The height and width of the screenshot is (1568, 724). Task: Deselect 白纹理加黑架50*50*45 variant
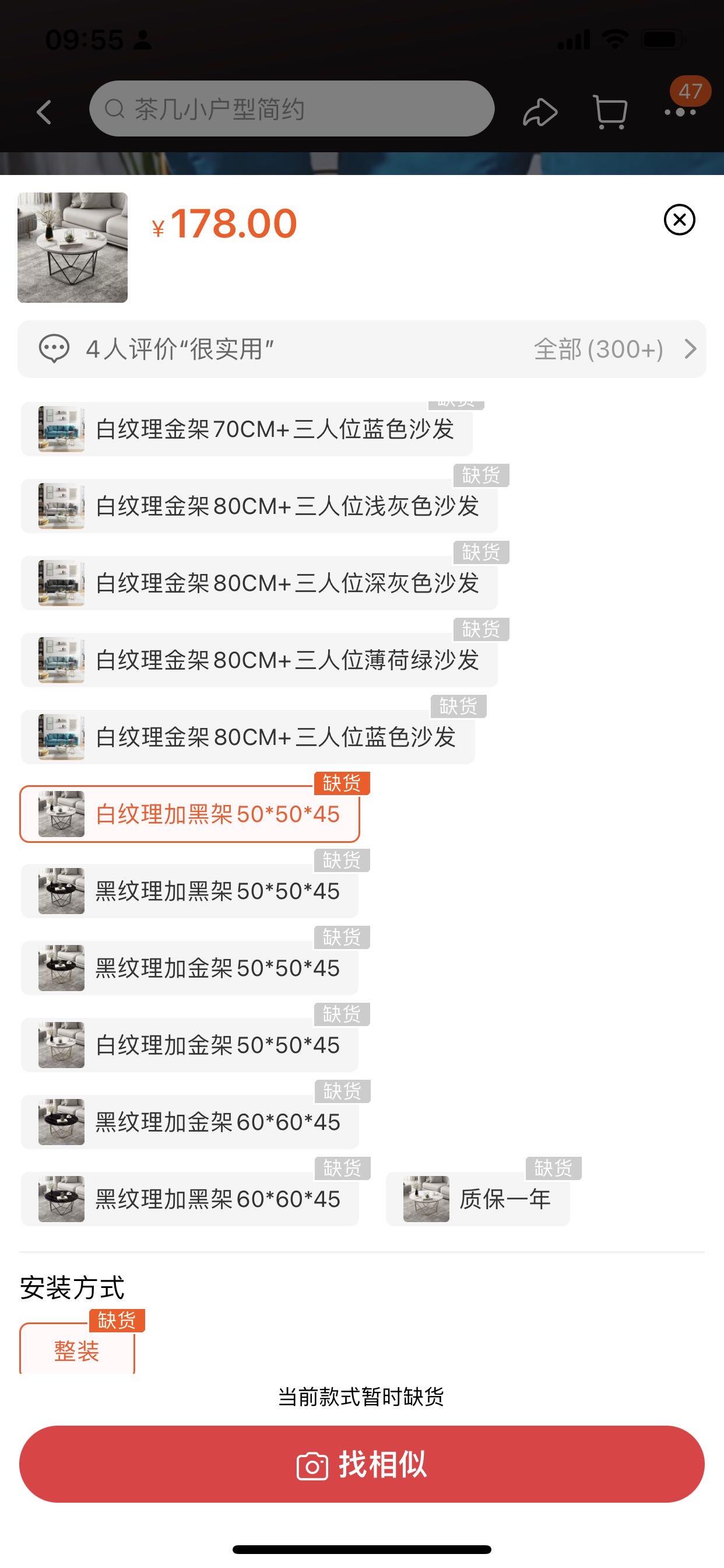(x=189, y=814)
